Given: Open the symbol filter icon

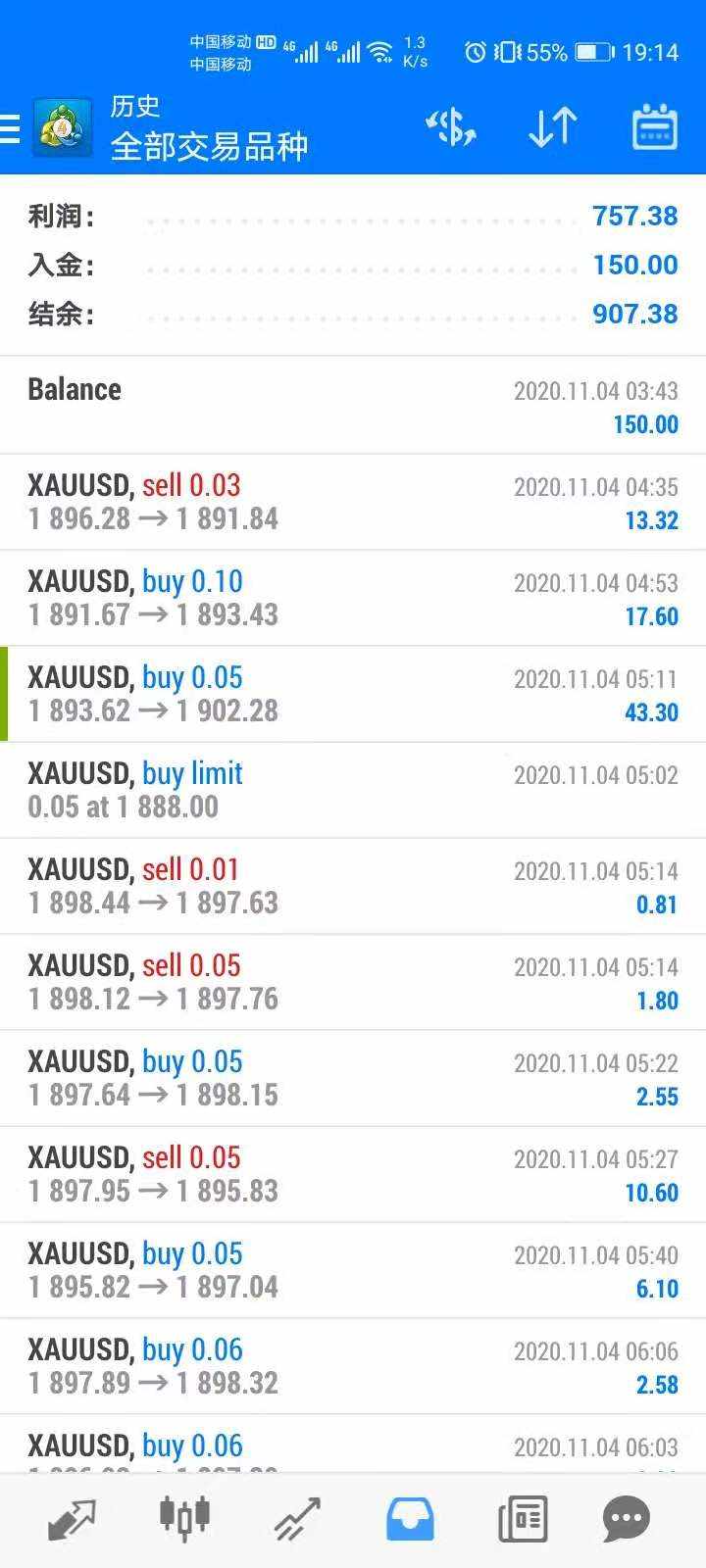Looking at the screenshot, I should 451,128.
